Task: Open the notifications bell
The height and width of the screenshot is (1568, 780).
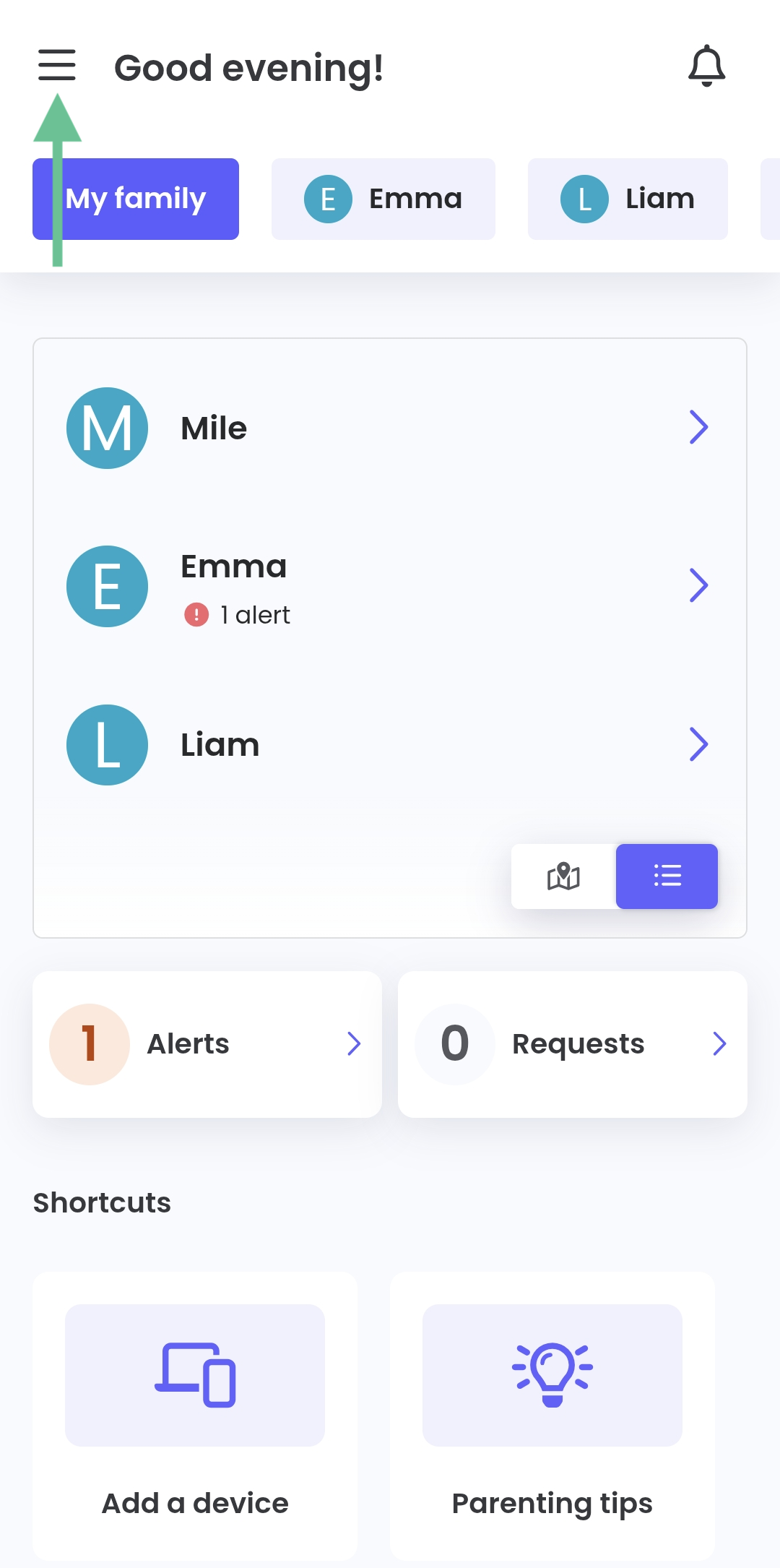Action: click(706, 66)
